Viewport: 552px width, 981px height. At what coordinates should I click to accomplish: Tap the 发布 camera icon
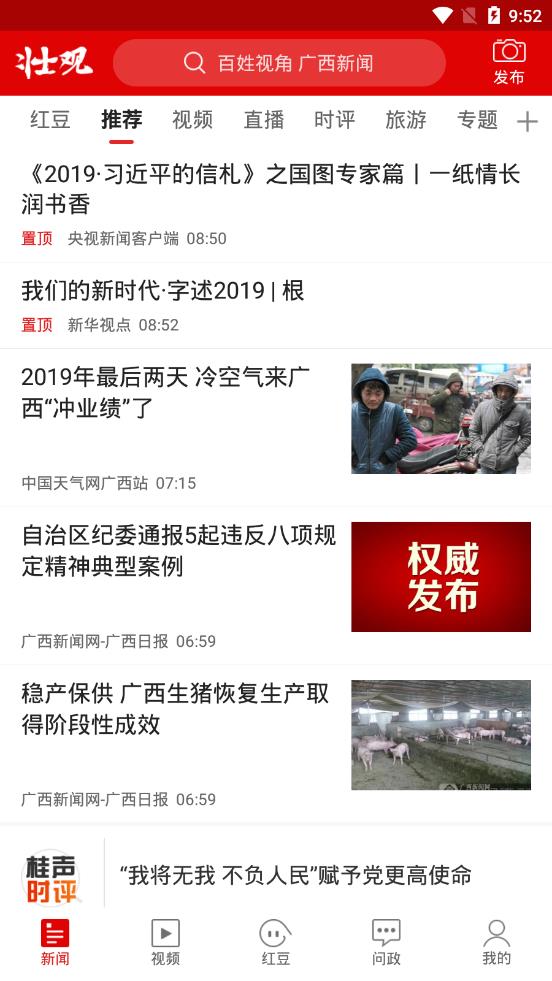[509, 62]
